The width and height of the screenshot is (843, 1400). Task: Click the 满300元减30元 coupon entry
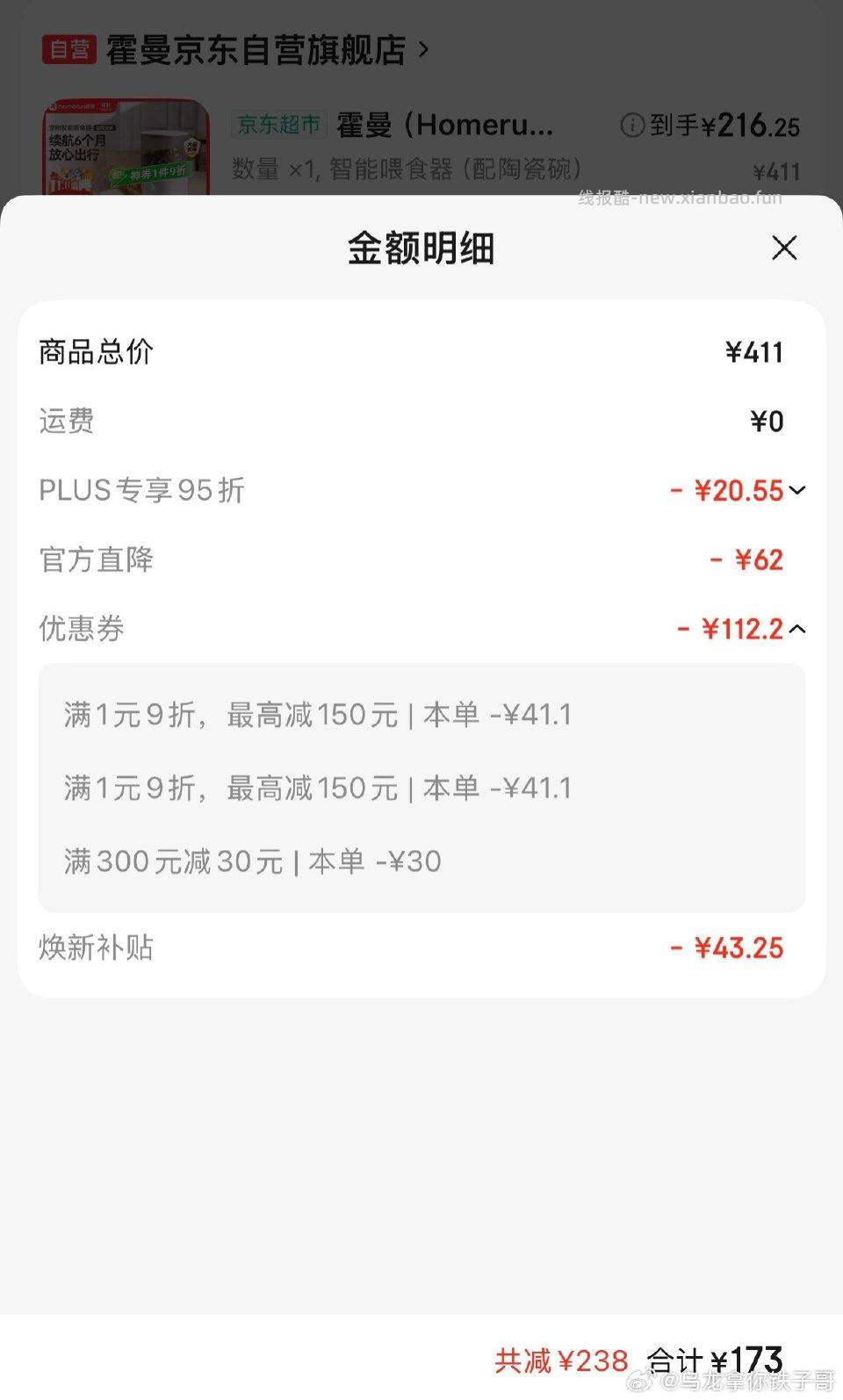click(x=252, y=861)
